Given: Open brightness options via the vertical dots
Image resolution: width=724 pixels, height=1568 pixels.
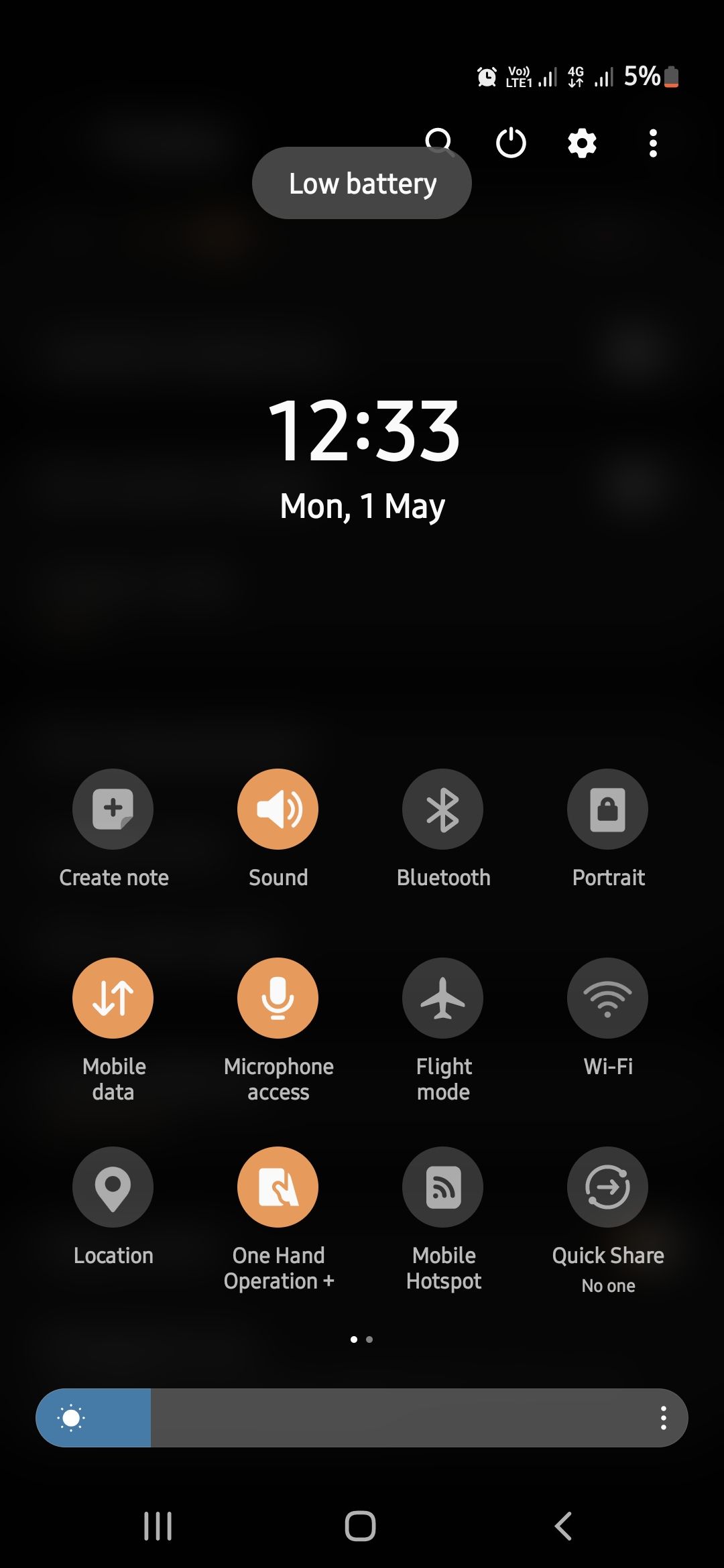Looking at the screenshot, I should [664, 1419].
